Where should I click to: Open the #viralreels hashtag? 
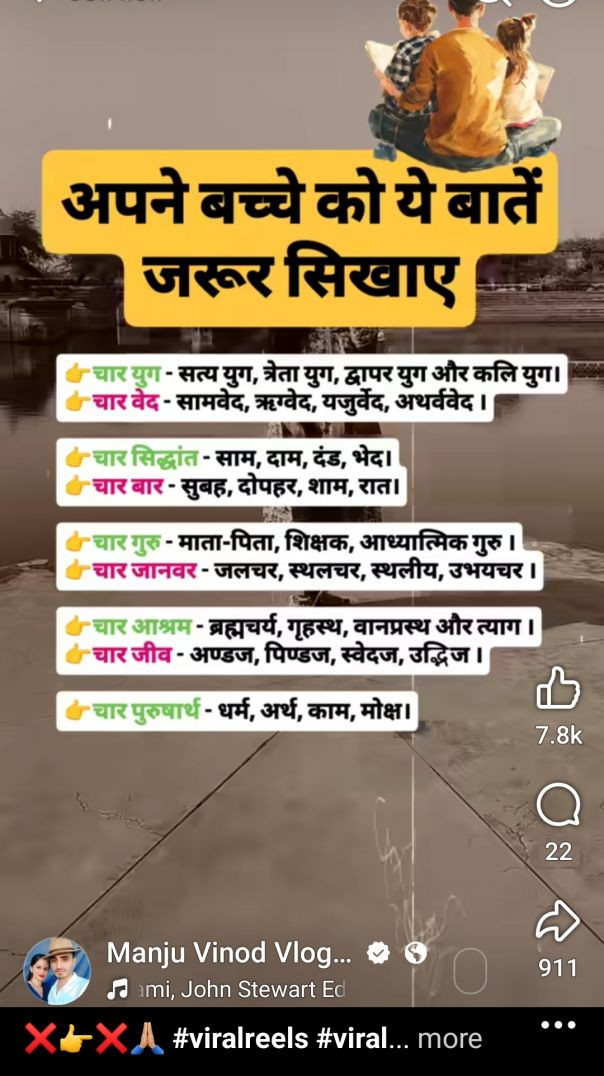240,1039
